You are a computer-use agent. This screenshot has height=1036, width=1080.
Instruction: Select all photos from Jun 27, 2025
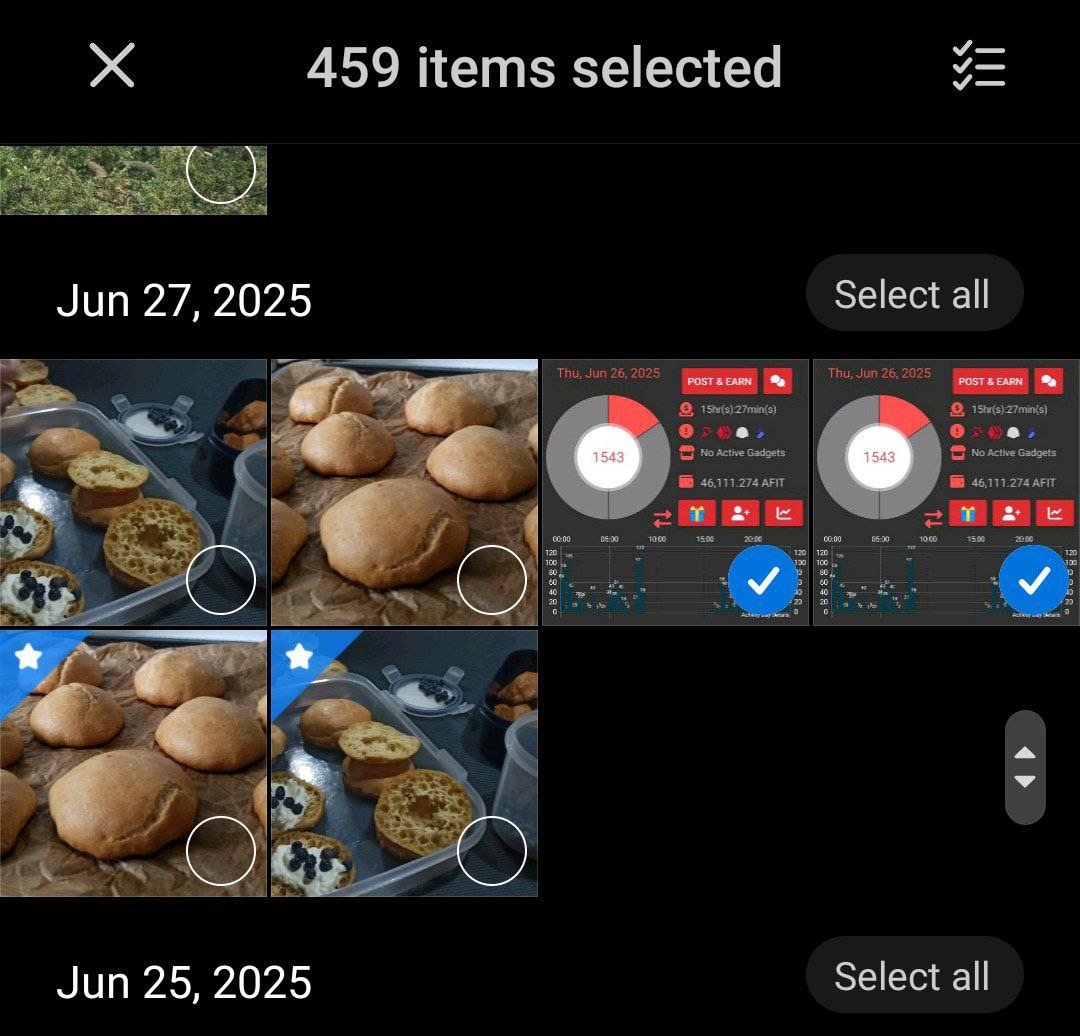tap(914, 293)
